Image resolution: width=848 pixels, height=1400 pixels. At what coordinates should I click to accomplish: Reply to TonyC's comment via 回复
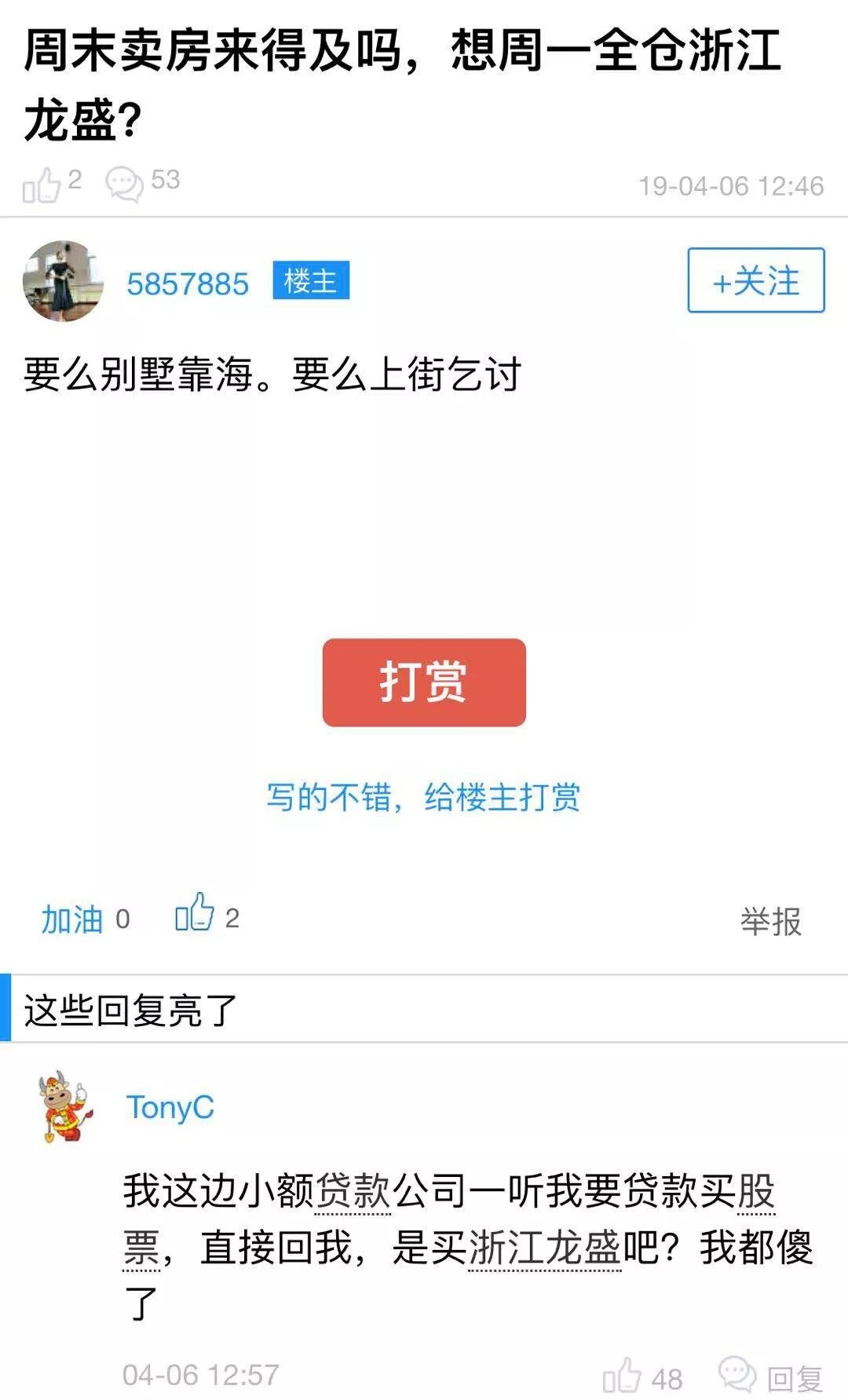pos(771,1376)
